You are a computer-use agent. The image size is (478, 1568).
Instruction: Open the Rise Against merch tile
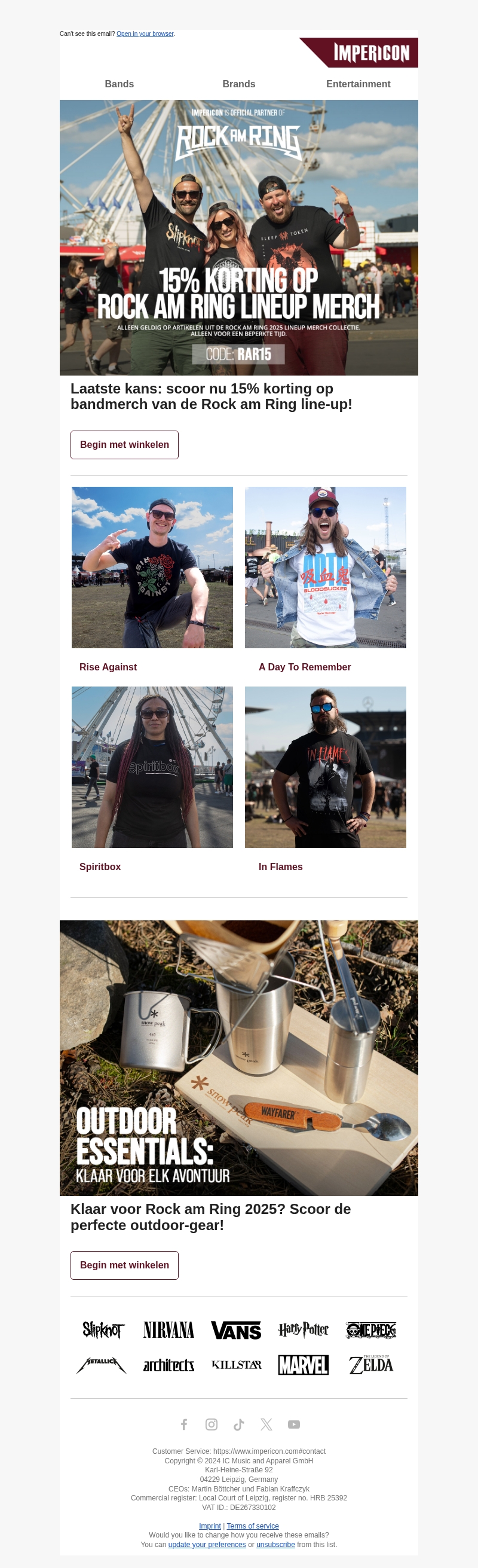tap(152, 568)
